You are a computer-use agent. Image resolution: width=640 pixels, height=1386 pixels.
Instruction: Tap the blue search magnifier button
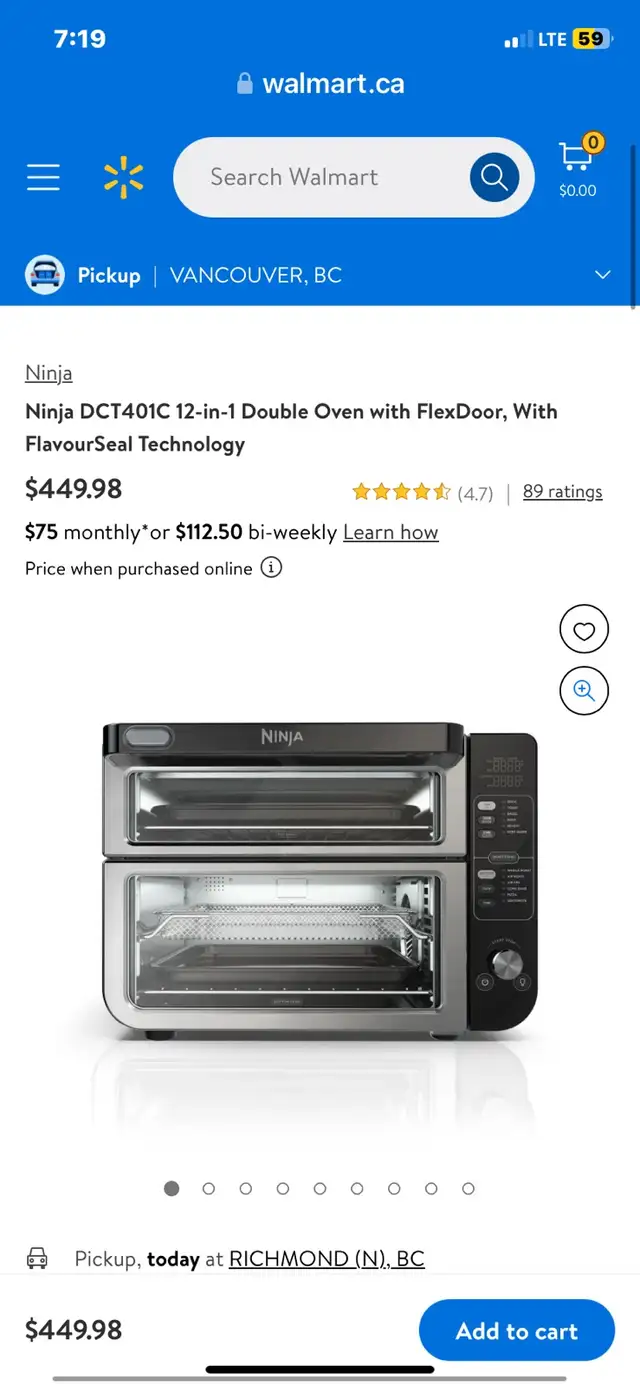click(x=494, y=178)
